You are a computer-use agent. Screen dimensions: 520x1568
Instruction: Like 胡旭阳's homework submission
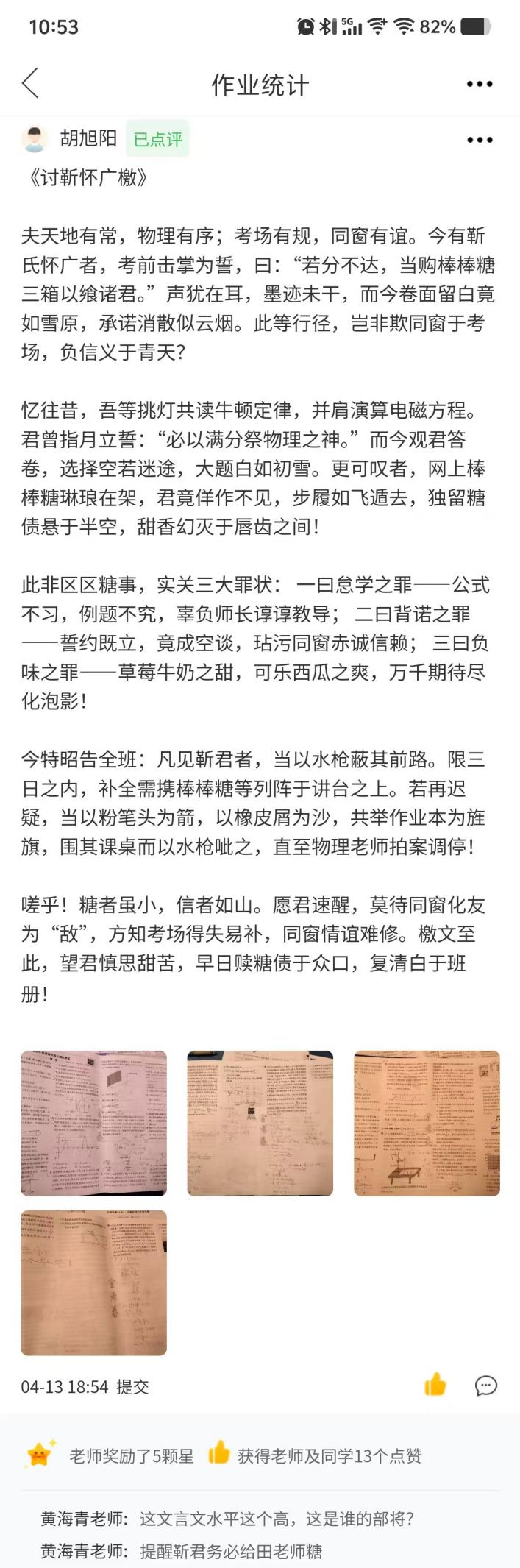click(x=435, y=1386)
